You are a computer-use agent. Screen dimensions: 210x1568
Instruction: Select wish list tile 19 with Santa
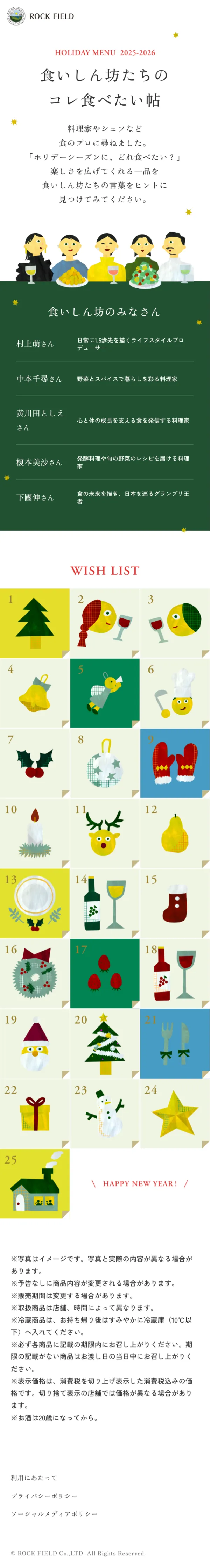pos(35,1043)
